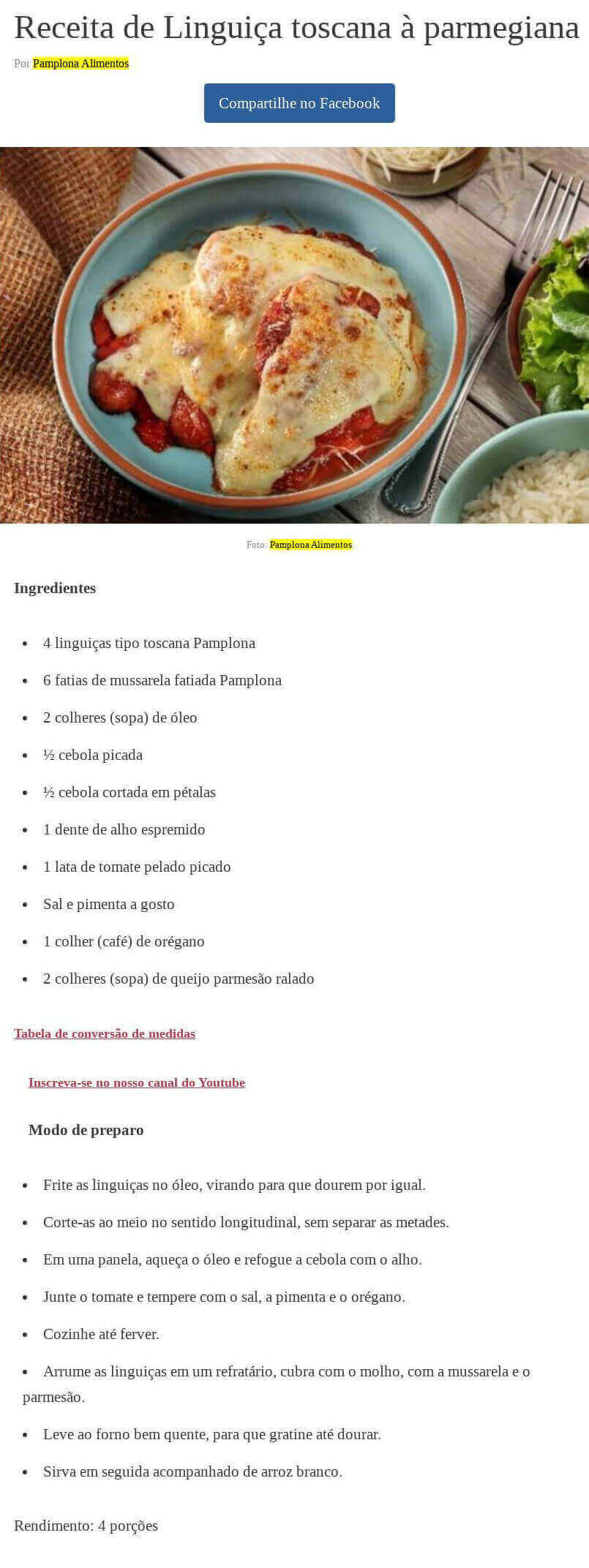This screenshot has width=589, height=1568.
Task: Follow the Inscreva-se no nosso canal do Youtube link
Action: point(137,1082)
